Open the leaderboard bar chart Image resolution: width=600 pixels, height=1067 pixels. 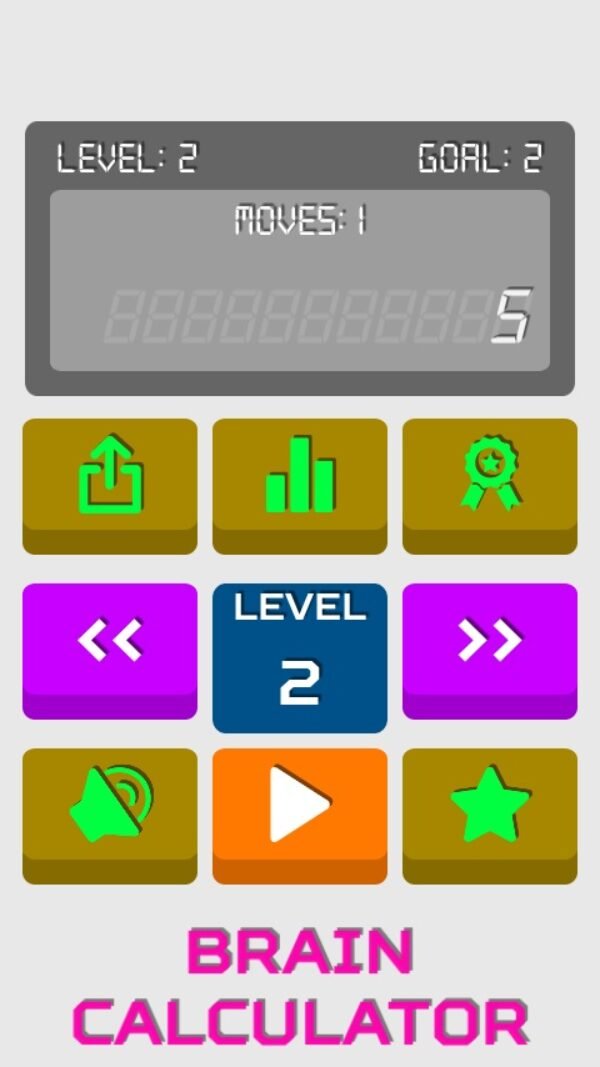(300, 478)
